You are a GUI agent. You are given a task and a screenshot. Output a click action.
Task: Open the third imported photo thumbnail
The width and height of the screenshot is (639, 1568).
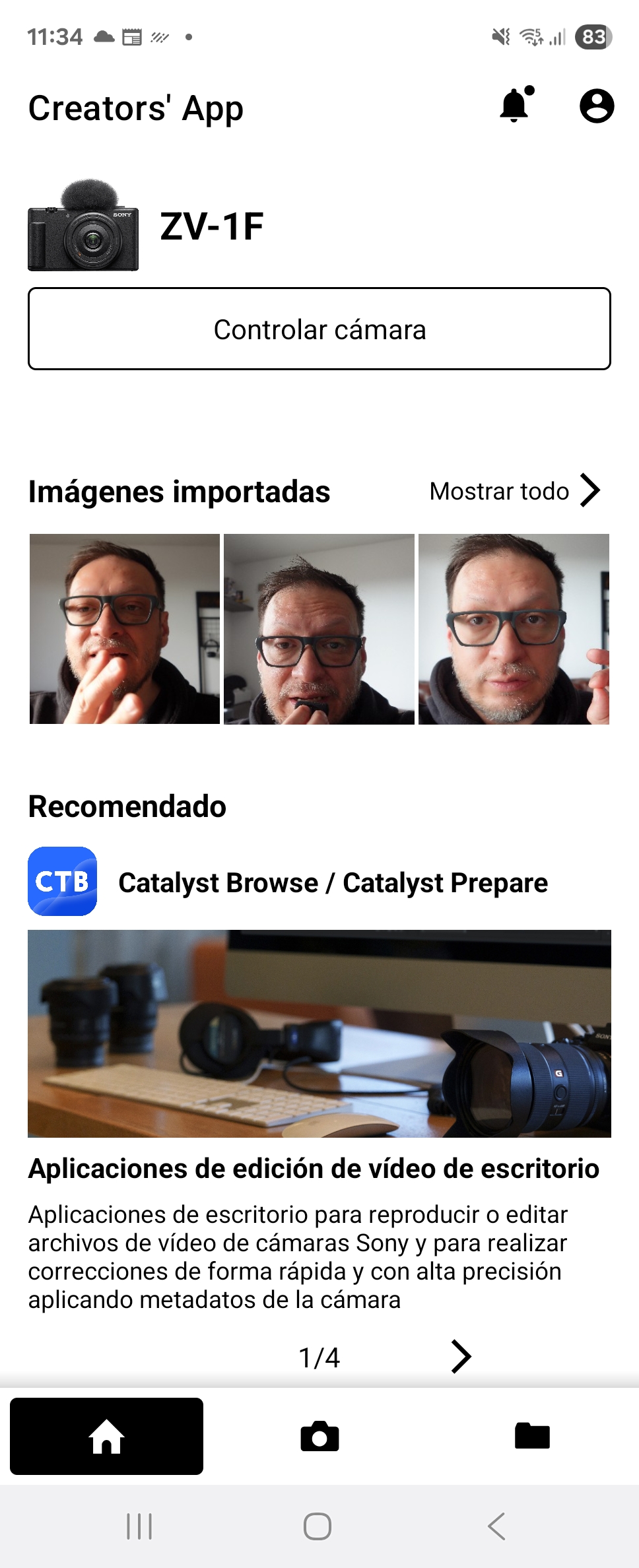point(514,629)
